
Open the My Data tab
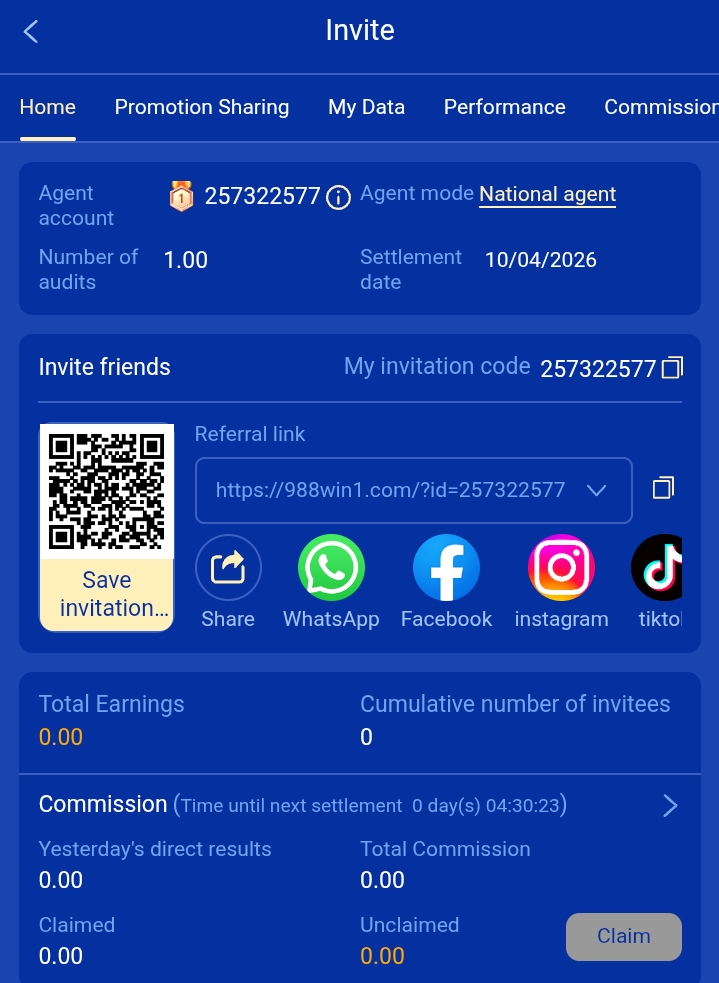[366, 107]
